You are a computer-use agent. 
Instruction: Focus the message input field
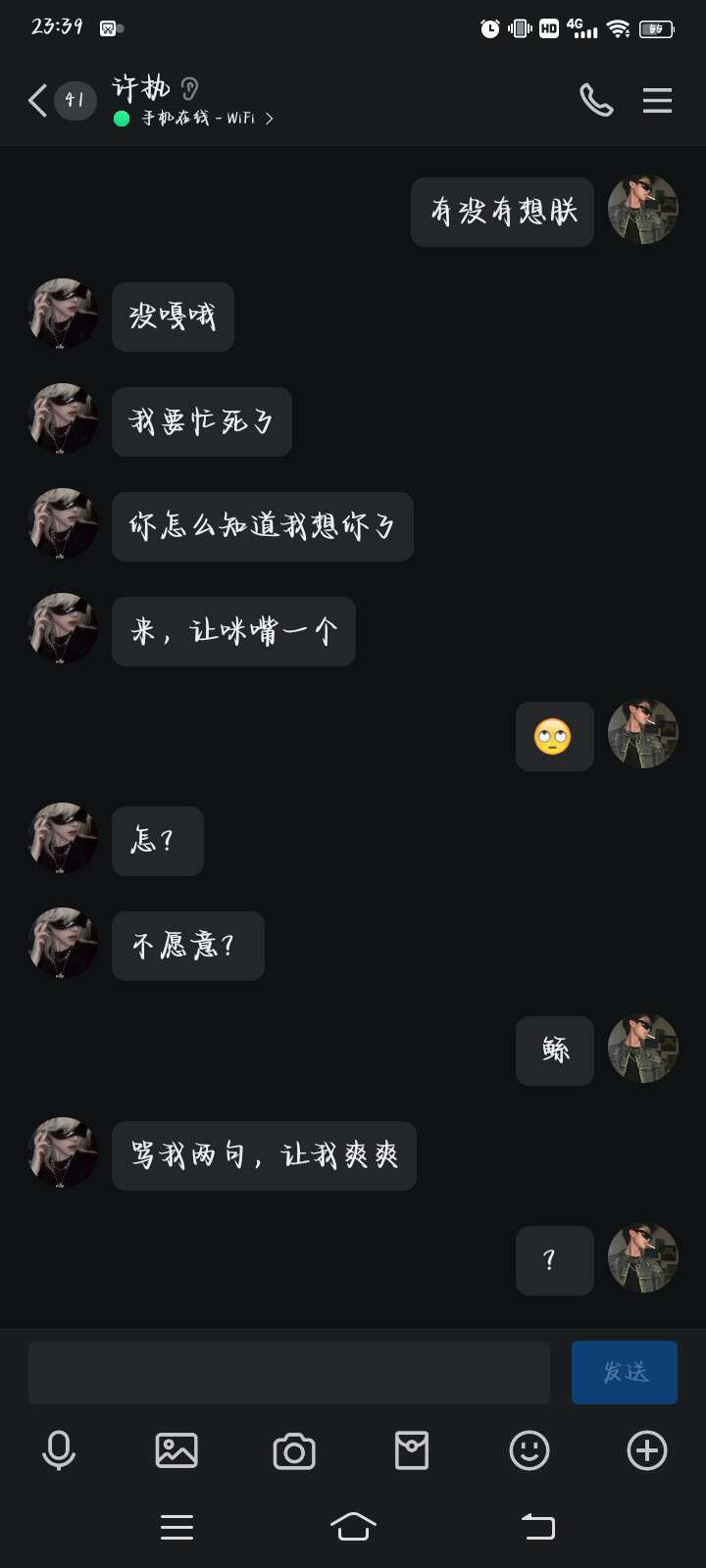coord(288,1372)
